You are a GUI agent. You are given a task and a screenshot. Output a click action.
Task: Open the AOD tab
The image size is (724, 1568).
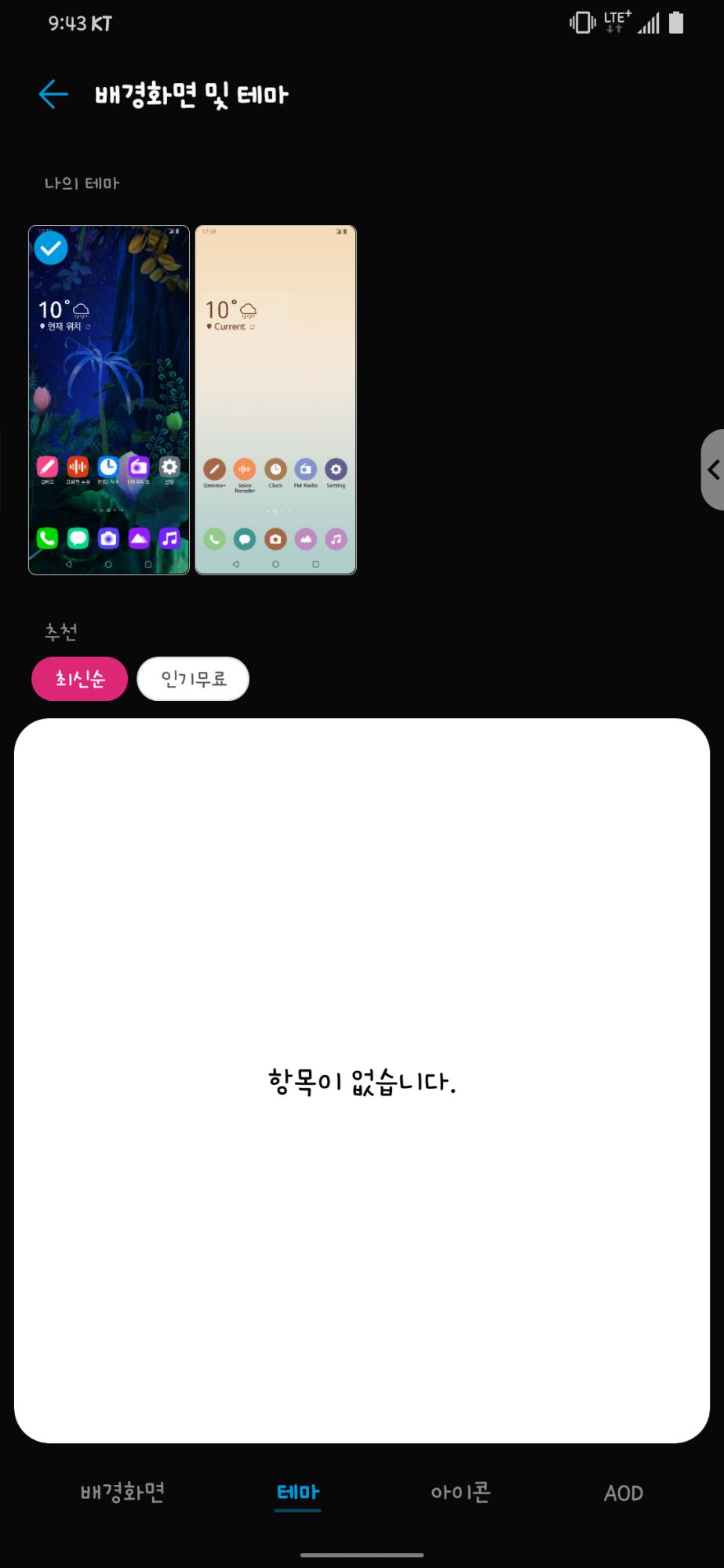pos(624,1493)
